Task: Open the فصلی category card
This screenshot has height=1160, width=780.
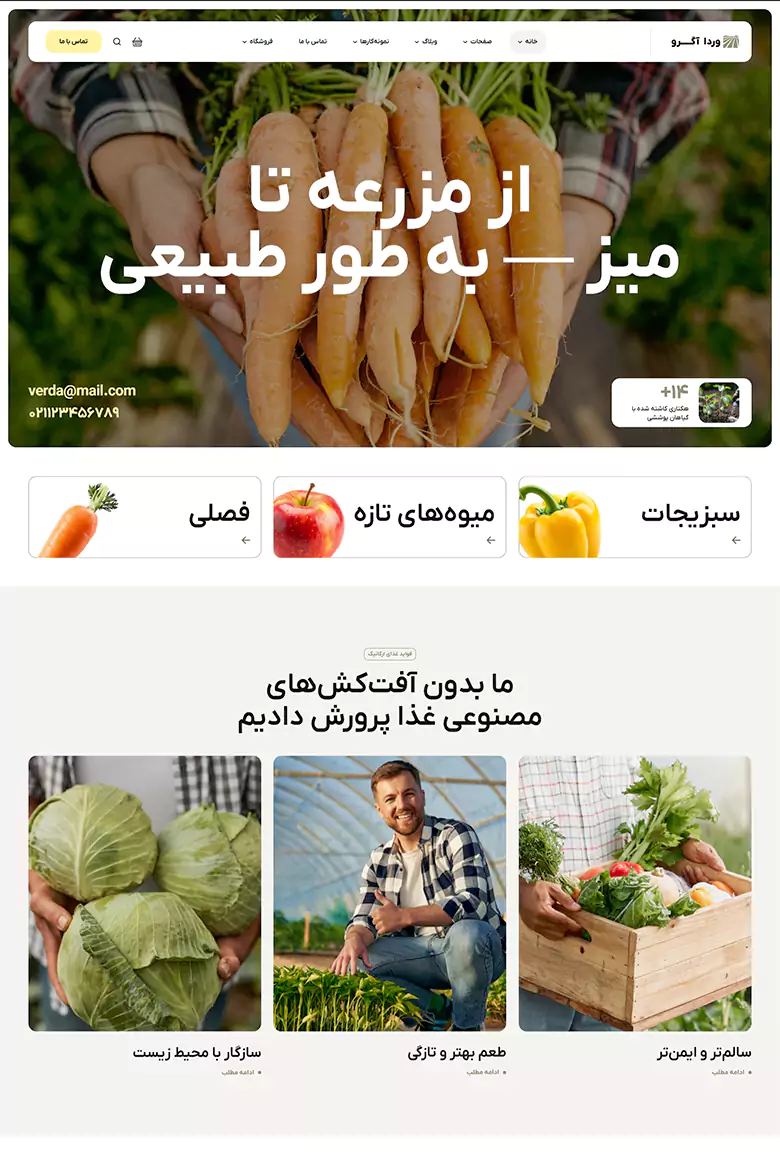Action: pos(145,517)
